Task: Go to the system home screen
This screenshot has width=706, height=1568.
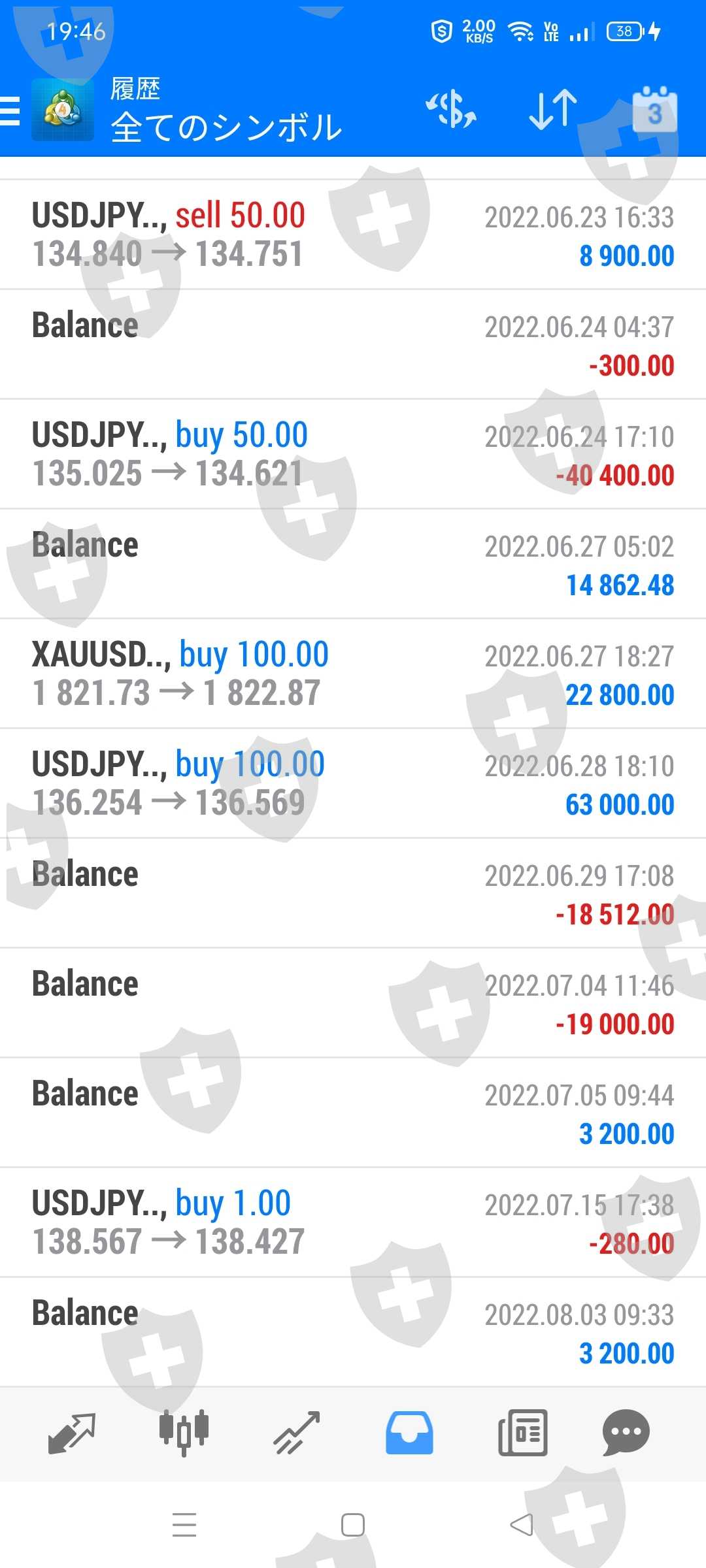Action: click(x=353, y=1525)
